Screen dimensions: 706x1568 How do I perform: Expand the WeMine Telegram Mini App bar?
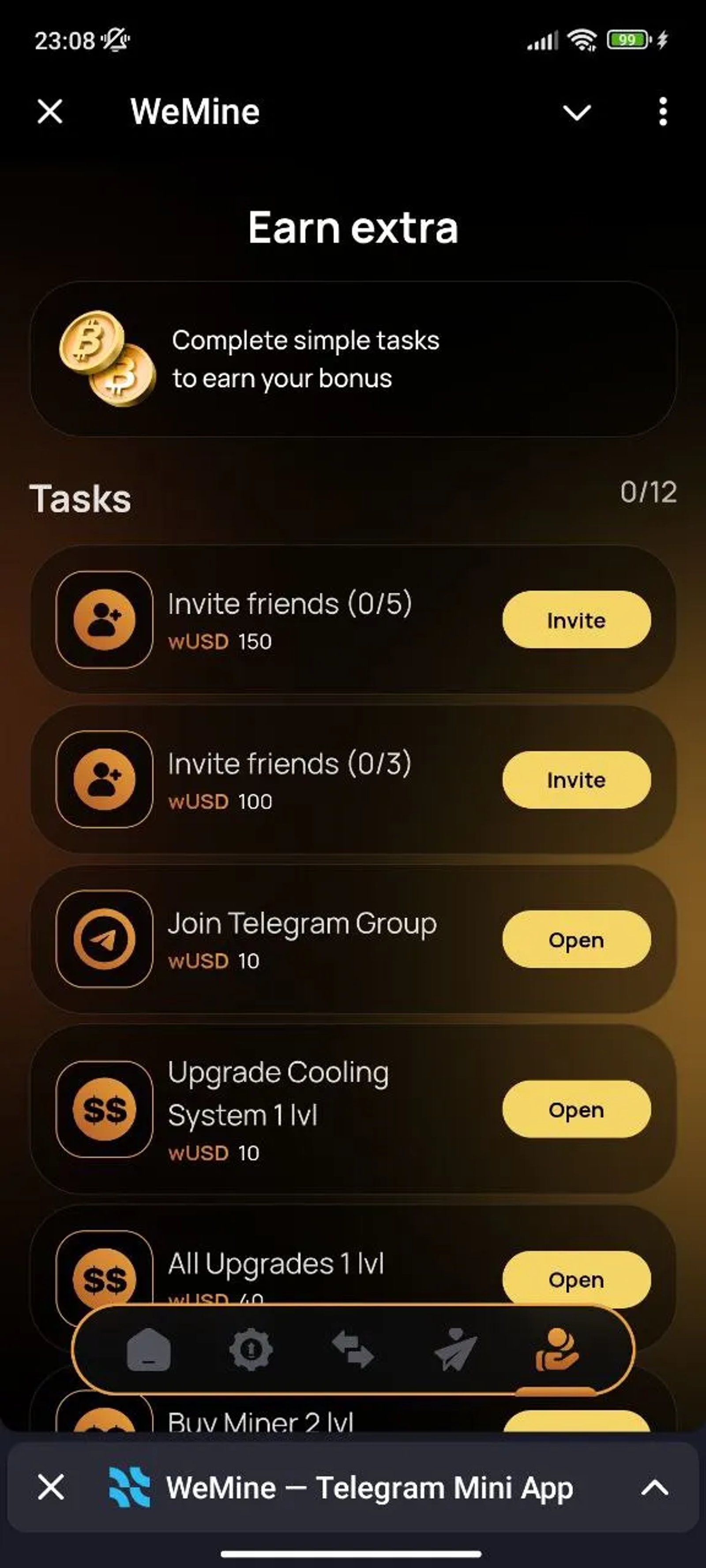655,1488
